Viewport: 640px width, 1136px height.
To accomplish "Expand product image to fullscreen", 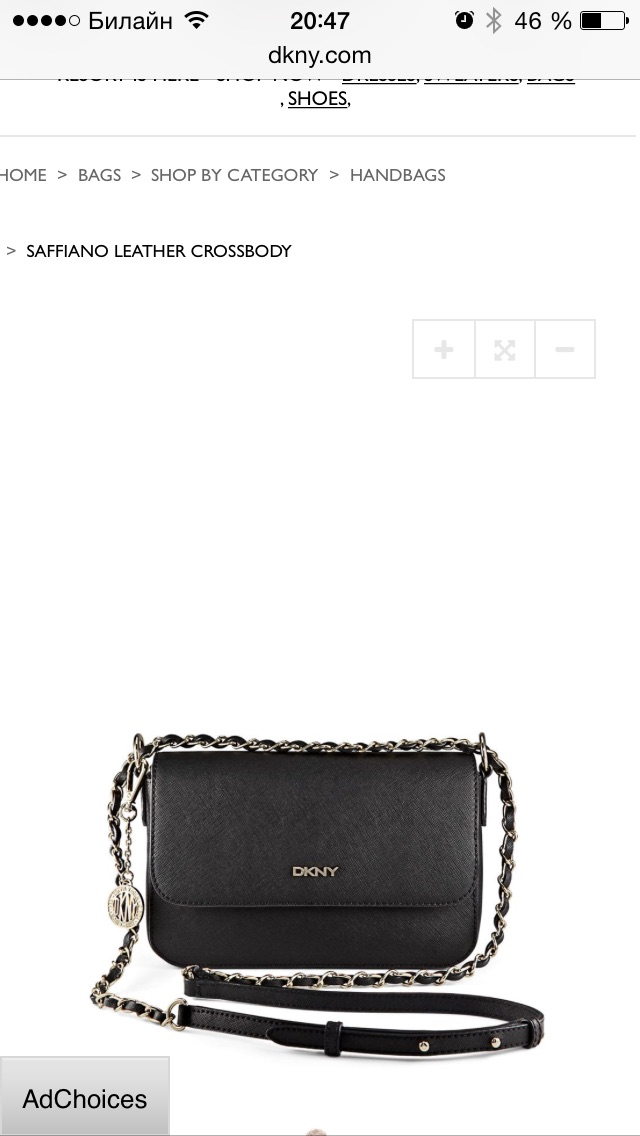I will tap(505, 349).
